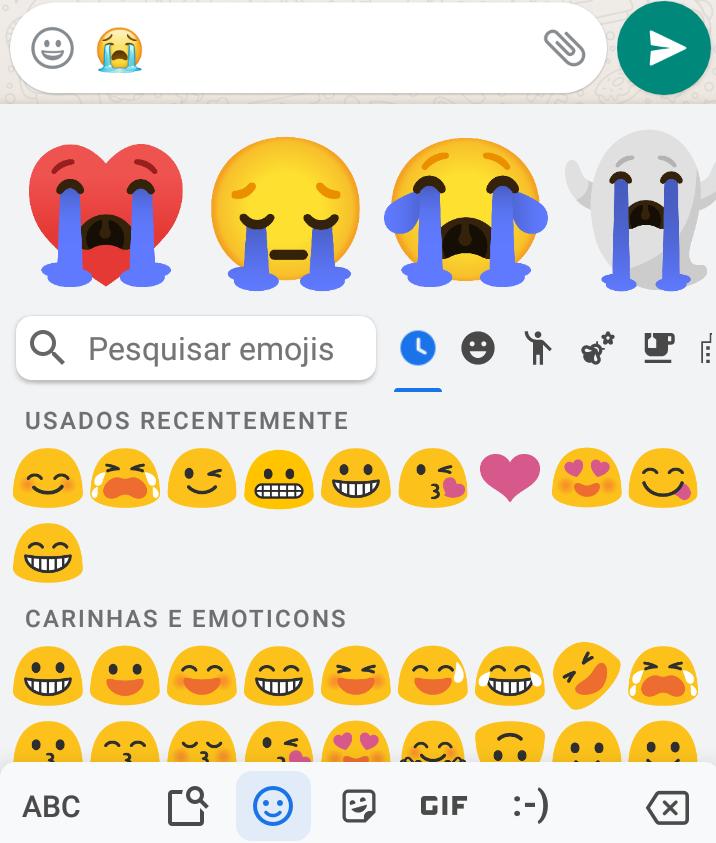Tap the emoji face in message field

52,48
